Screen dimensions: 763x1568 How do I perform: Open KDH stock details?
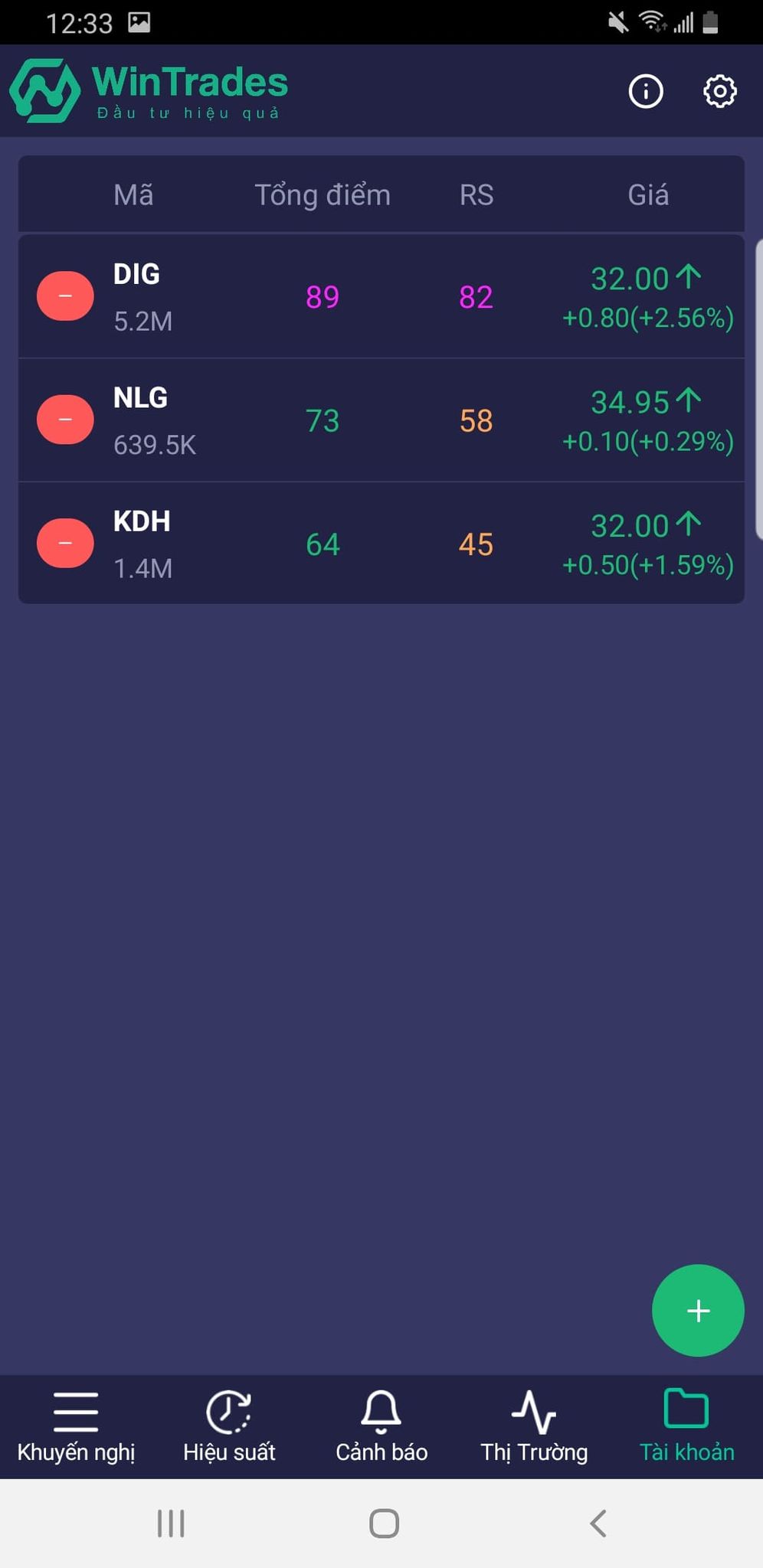tap(142, 522)
